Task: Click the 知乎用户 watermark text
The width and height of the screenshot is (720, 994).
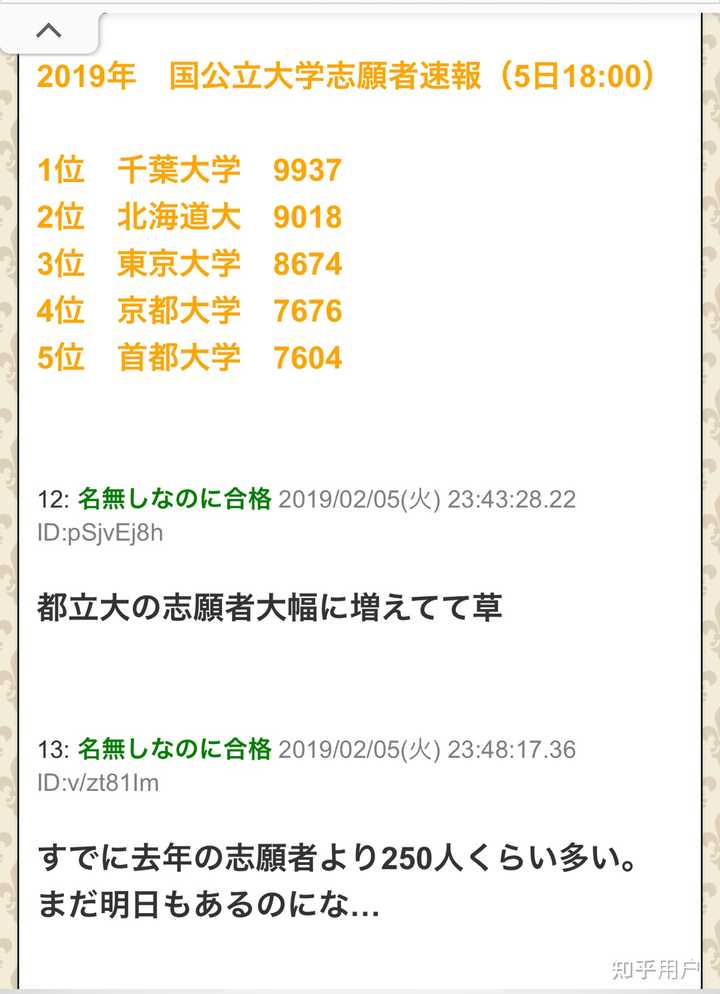Action: 655,967
